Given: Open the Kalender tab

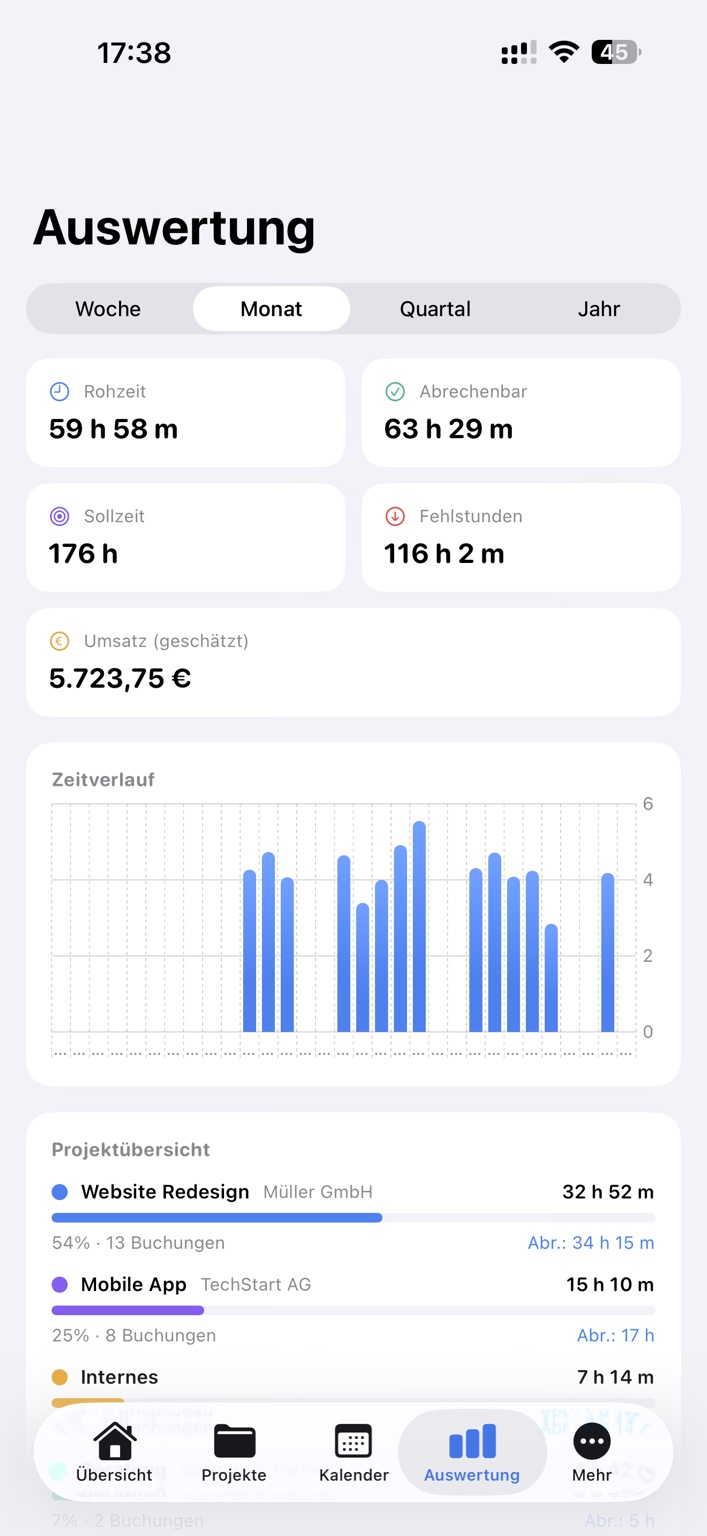Looking at the screenshot, I should (353, 1452).
